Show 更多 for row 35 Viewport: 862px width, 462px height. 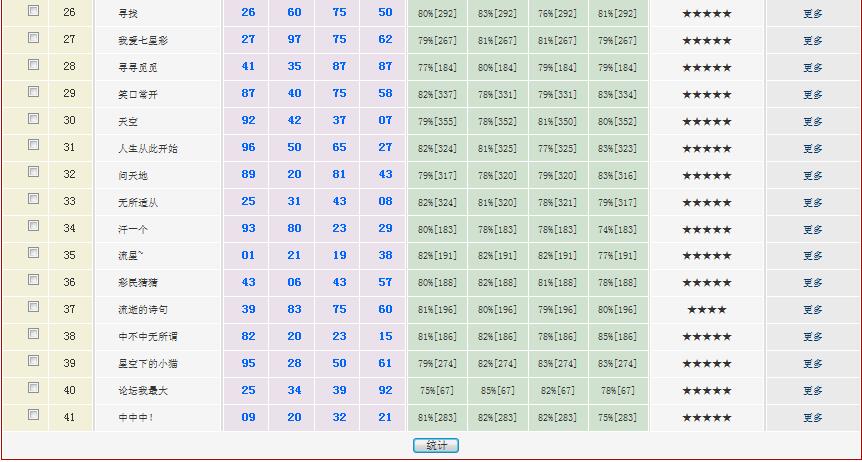(x=813, y=256)
